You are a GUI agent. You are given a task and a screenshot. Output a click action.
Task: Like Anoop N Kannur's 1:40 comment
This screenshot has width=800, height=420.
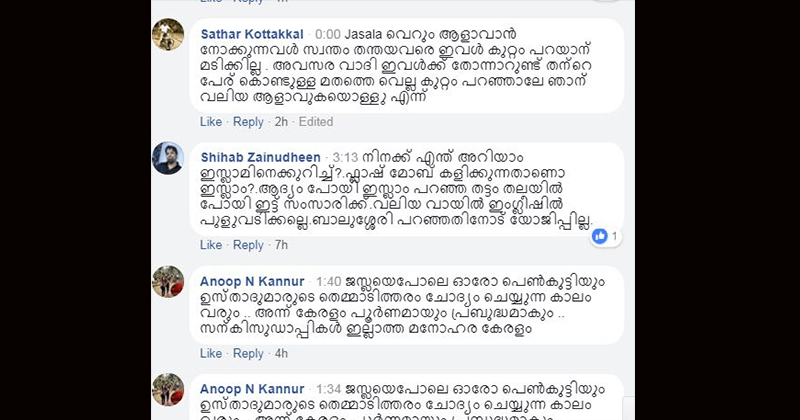[210, 353]
